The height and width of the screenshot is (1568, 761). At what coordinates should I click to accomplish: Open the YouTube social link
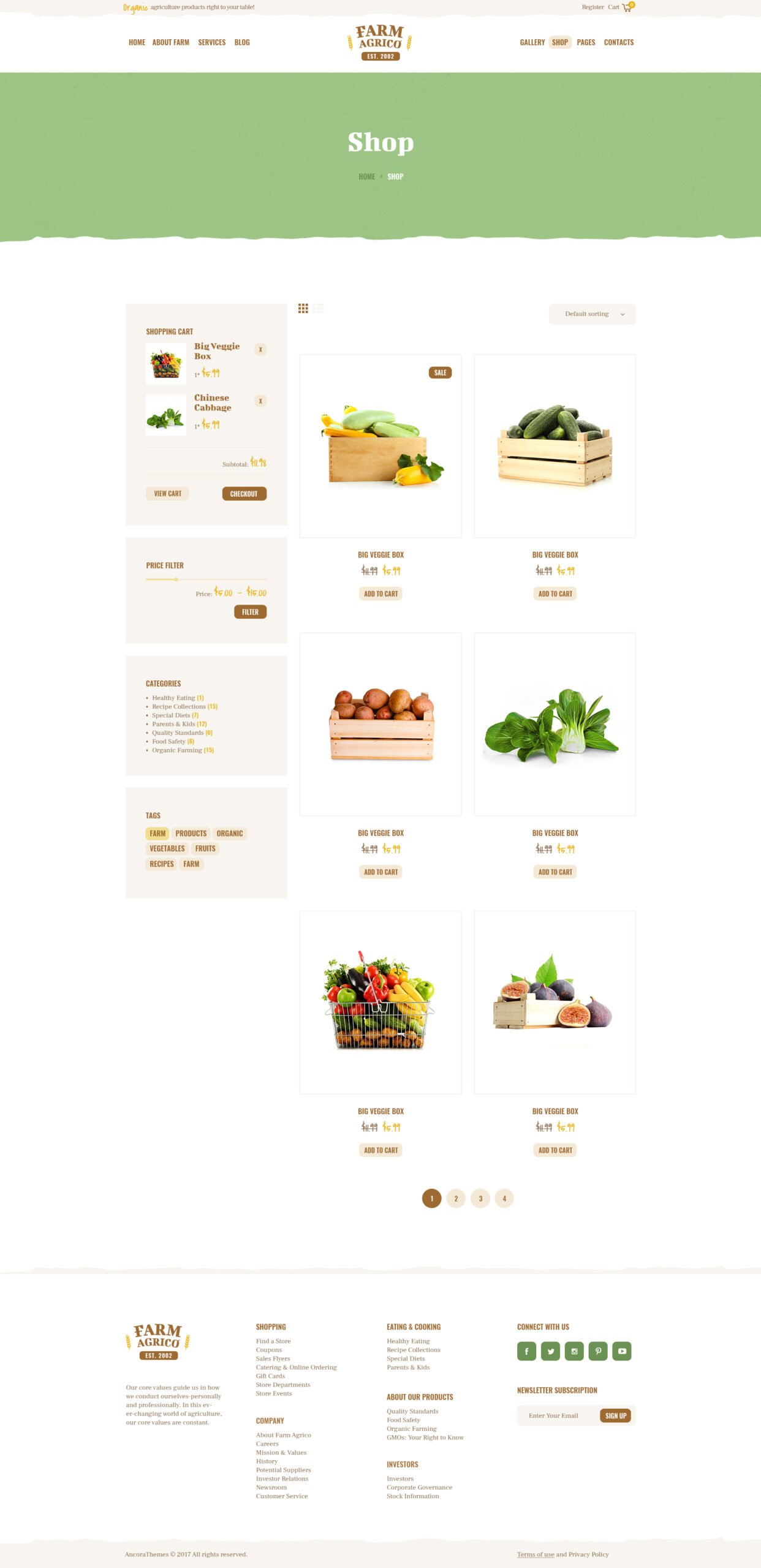622,1351
